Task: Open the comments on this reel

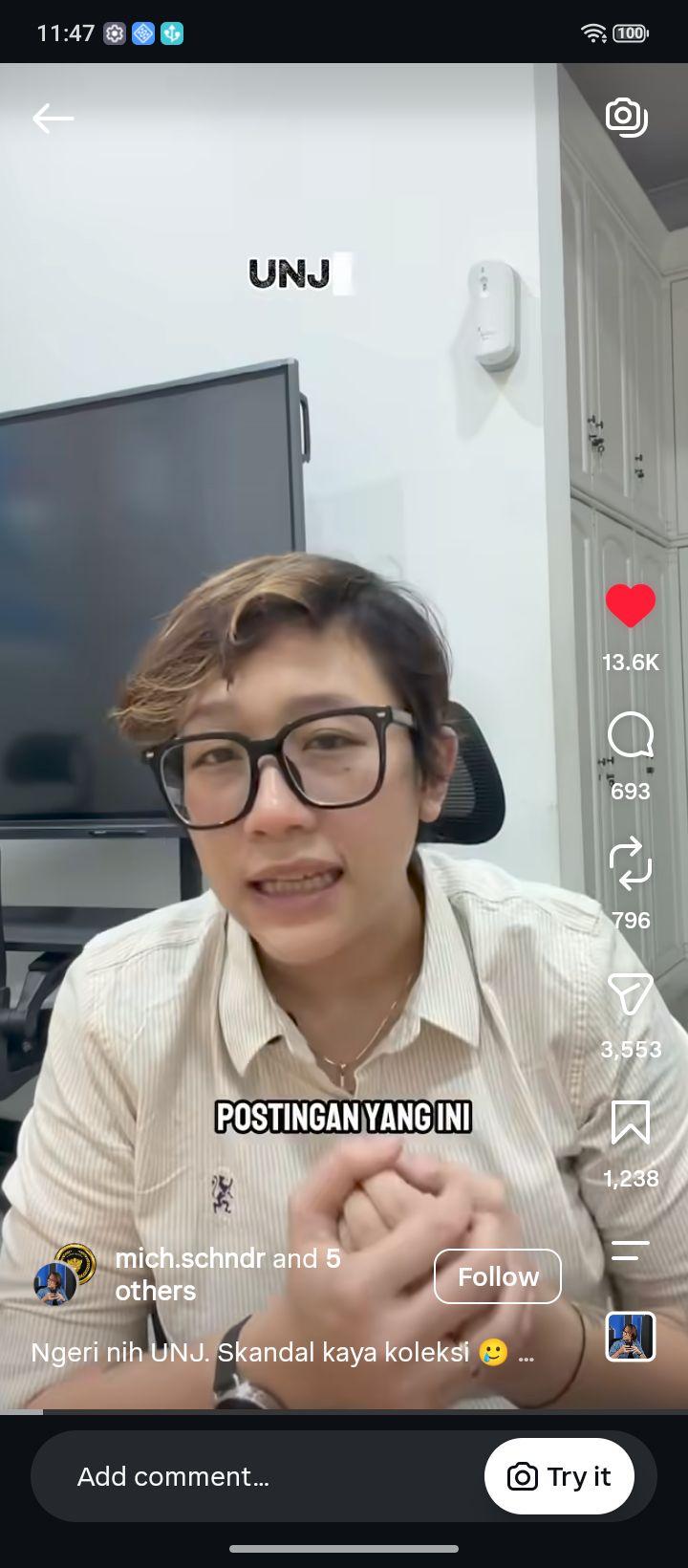Action: (x=631, y=736)
